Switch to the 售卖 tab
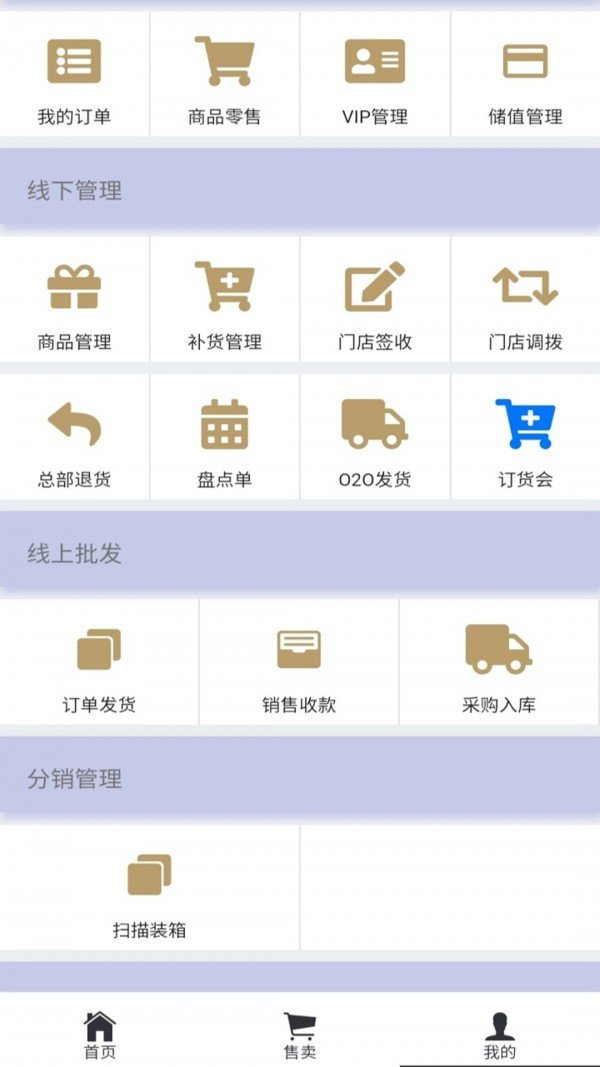This screenshot has height=1067, width=600. point(300,1034)
